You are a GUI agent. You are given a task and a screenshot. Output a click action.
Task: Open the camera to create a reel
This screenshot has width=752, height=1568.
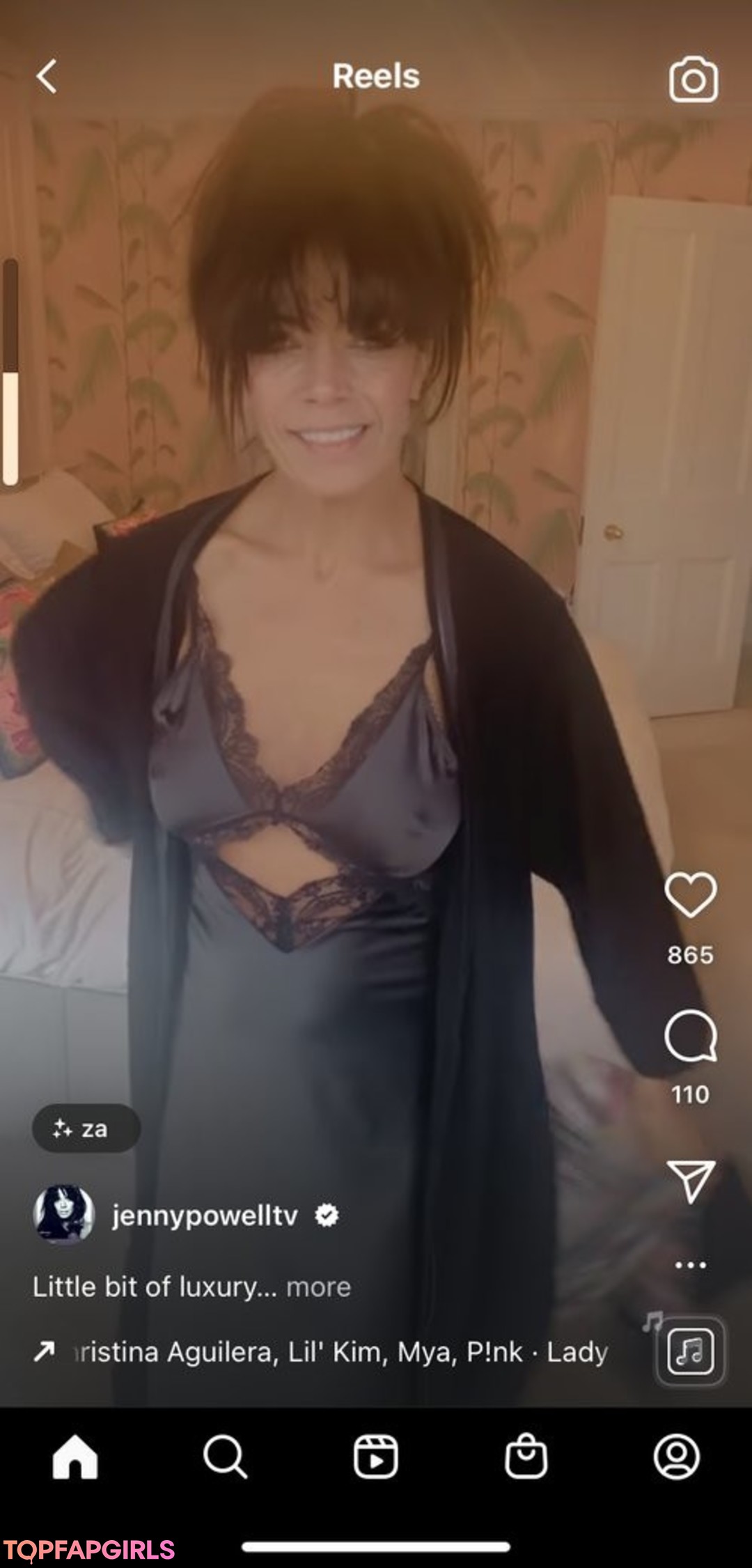694,79
